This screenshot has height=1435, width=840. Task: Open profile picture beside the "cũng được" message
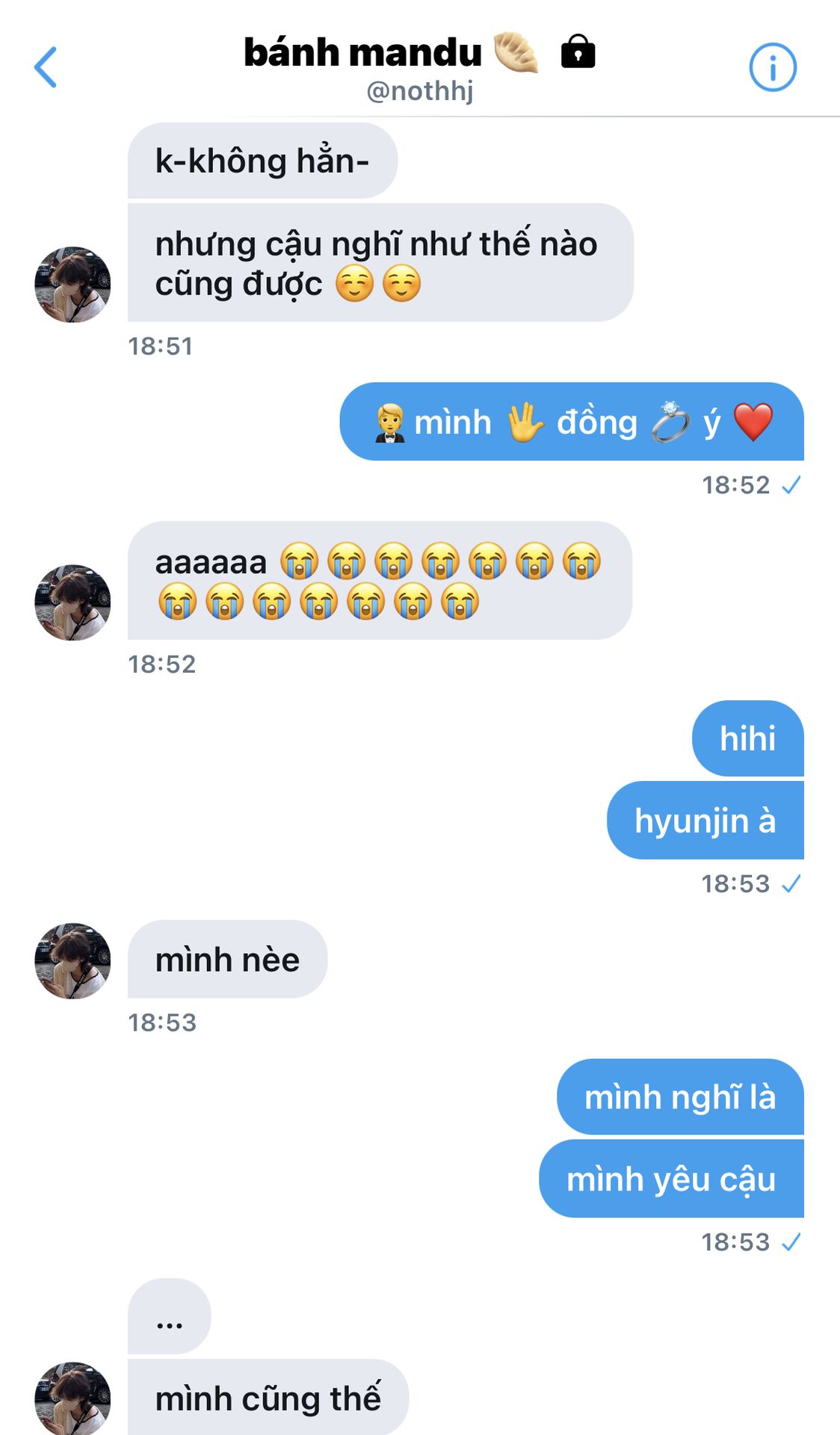(x=72, y=285)
